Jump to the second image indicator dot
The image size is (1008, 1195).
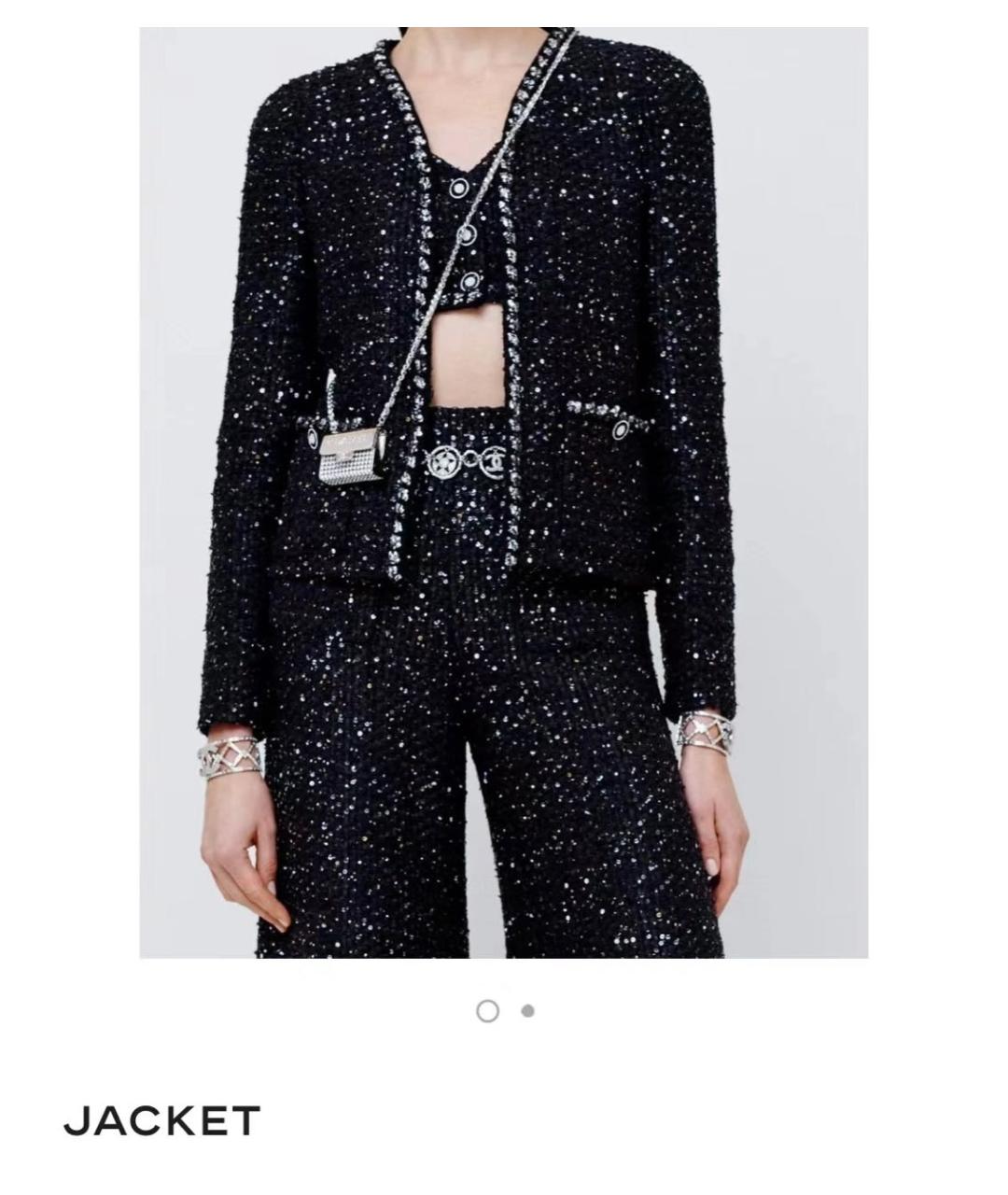[x=527, y=1010]
